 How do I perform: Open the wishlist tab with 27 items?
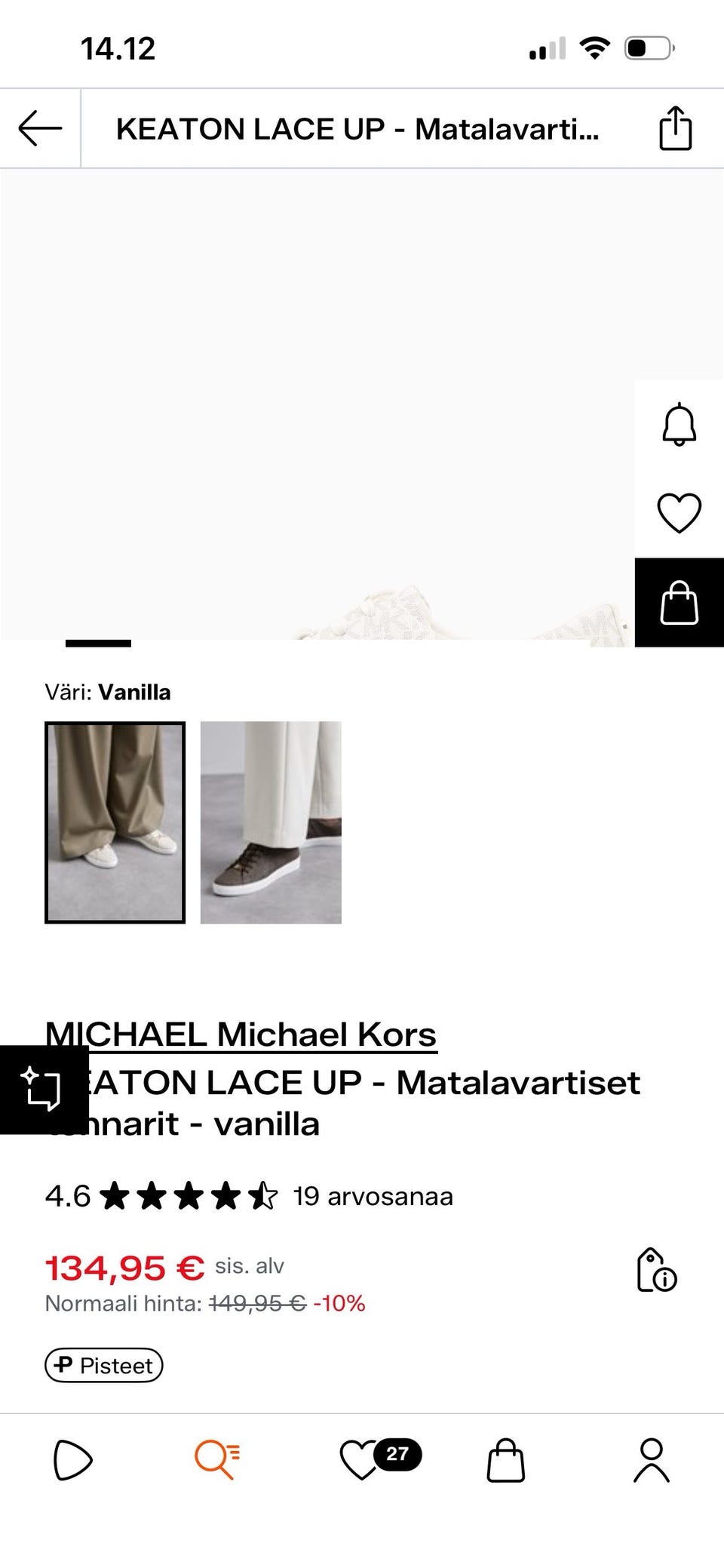coord(362,1460)
